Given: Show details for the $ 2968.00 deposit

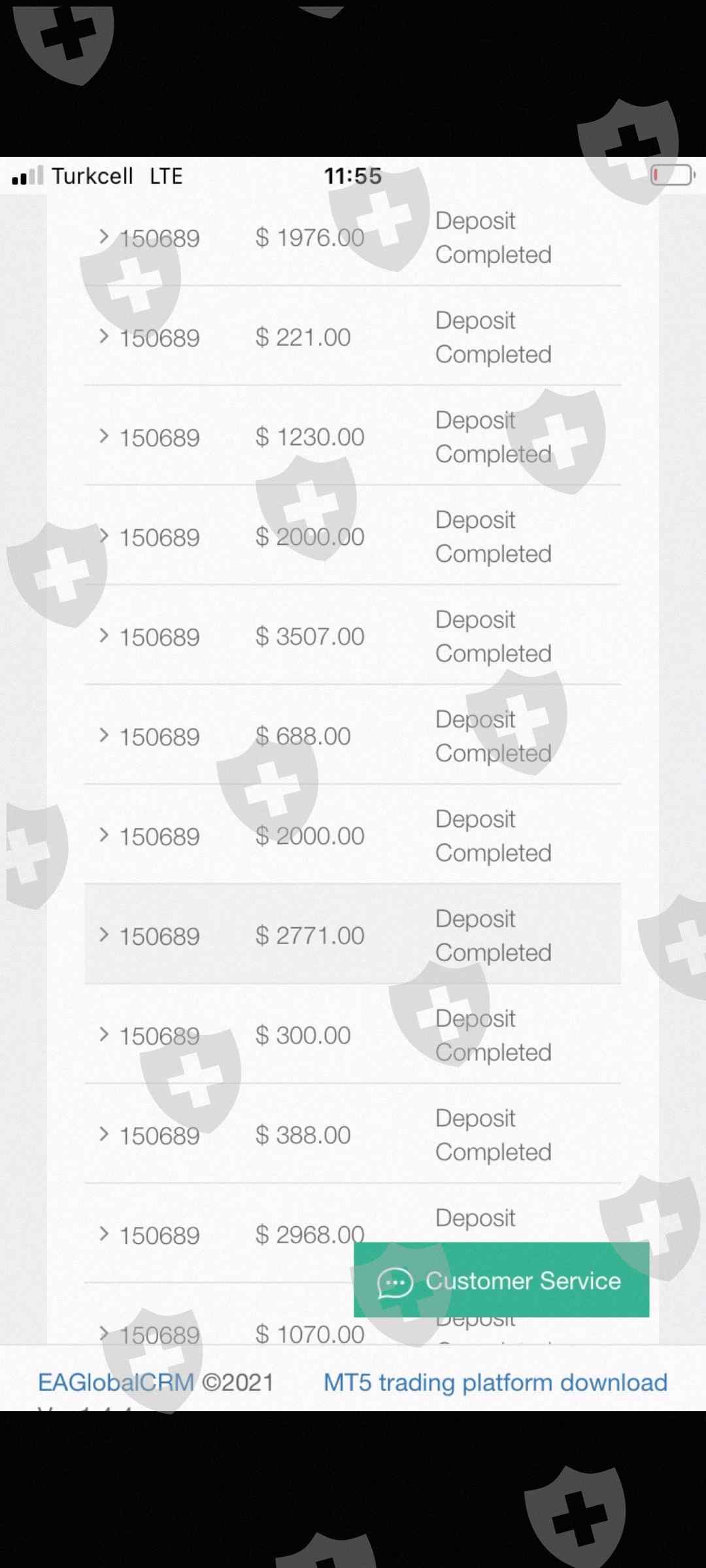Looking at the screenshot, I should [x=104, y=1234].
